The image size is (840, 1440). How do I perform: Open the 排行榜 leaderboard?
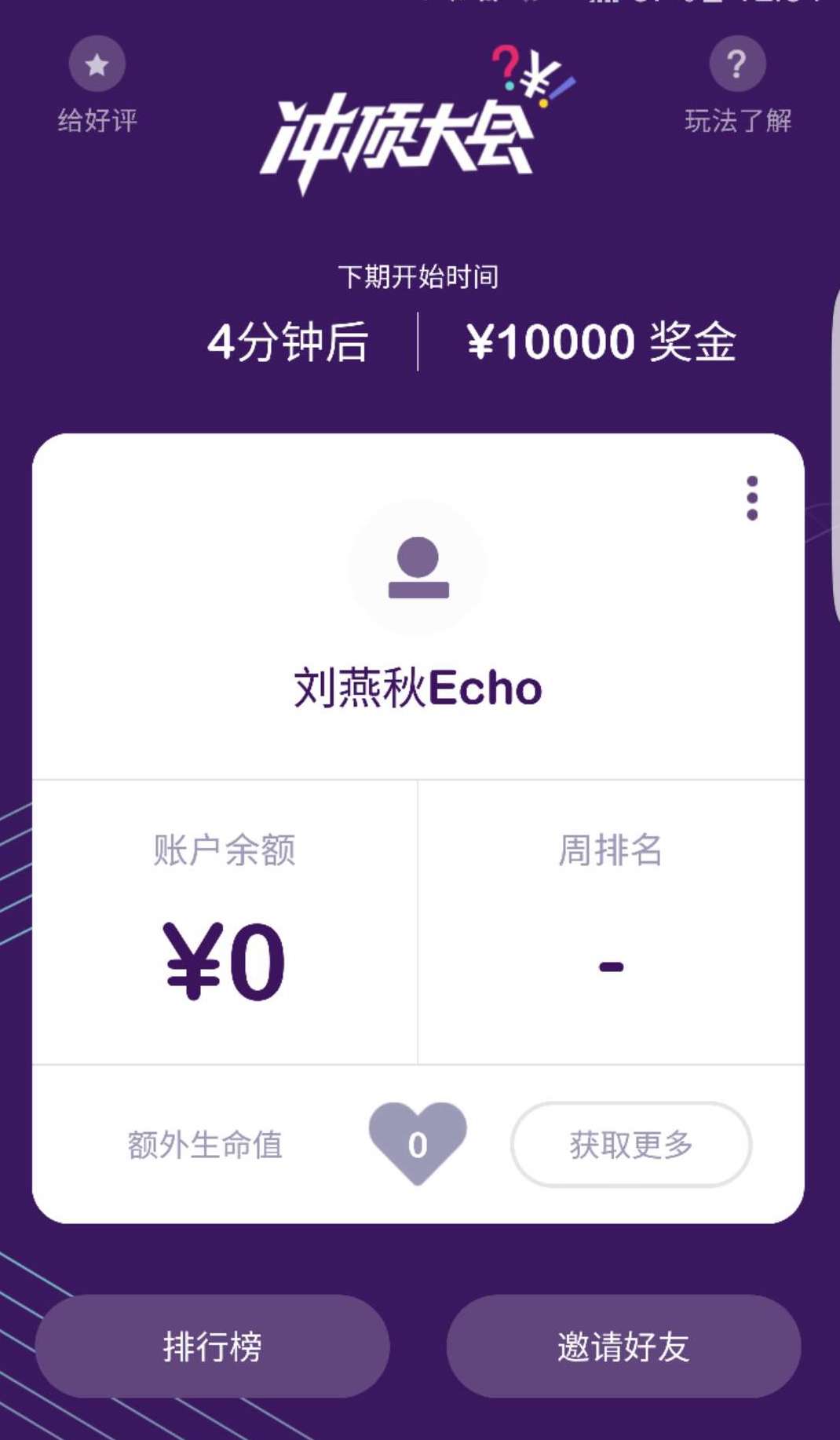pos(212,1346)
